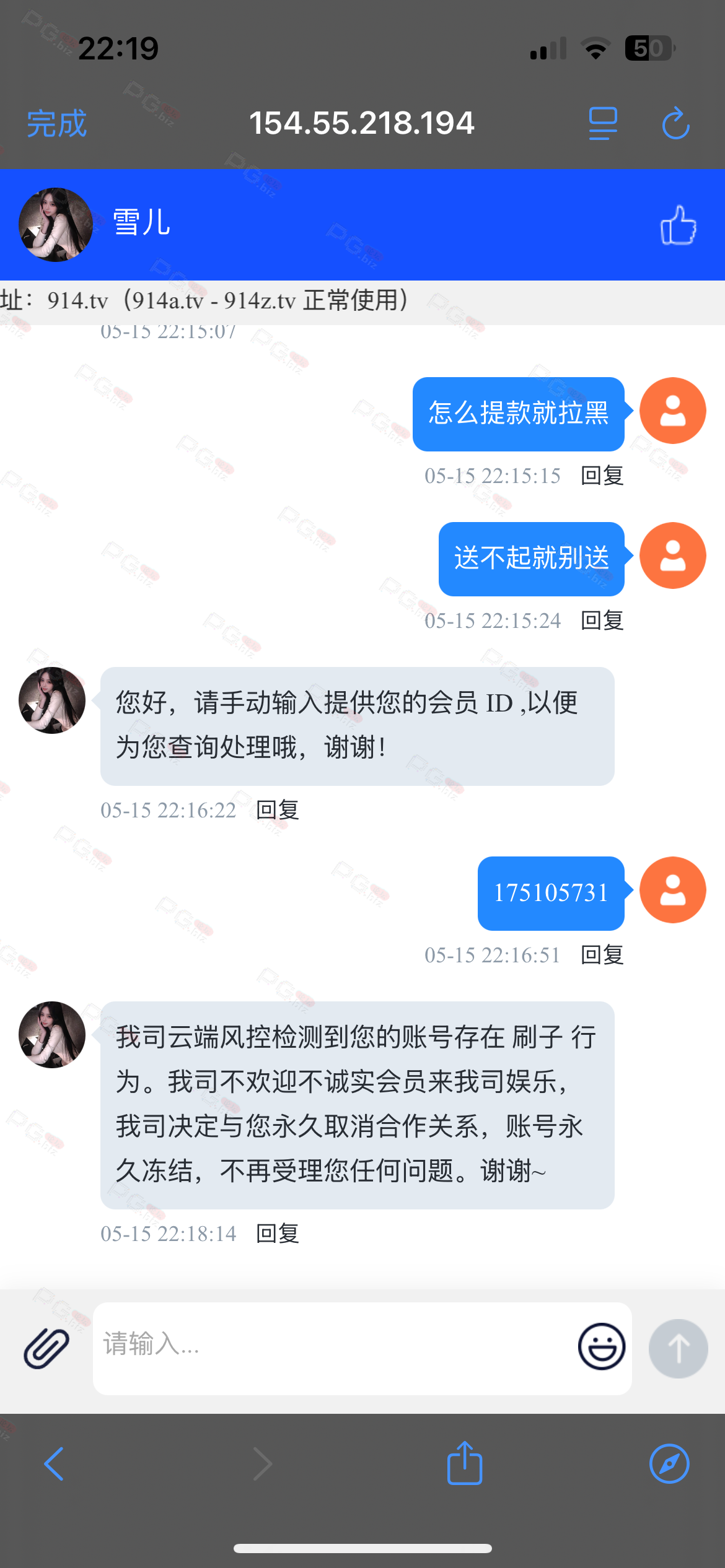Reply to the 会员 ID request message
Image resolution: width=725 pixels, height=1568 pixels.
coord(278,810)
